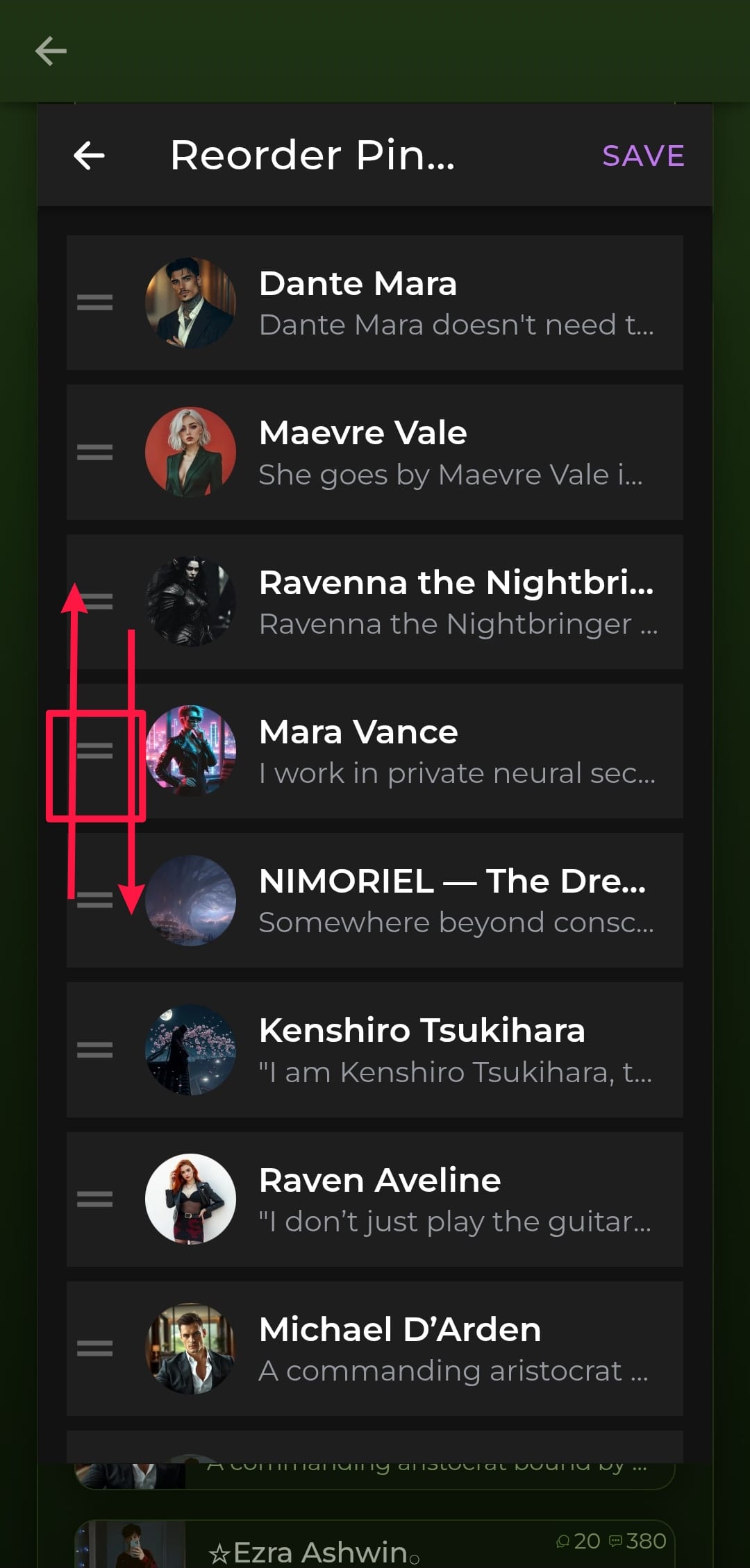Select the Michael D'Arden row
Image resolution: width=750 pixels, height=1568 pixels.
[417, 1349]
